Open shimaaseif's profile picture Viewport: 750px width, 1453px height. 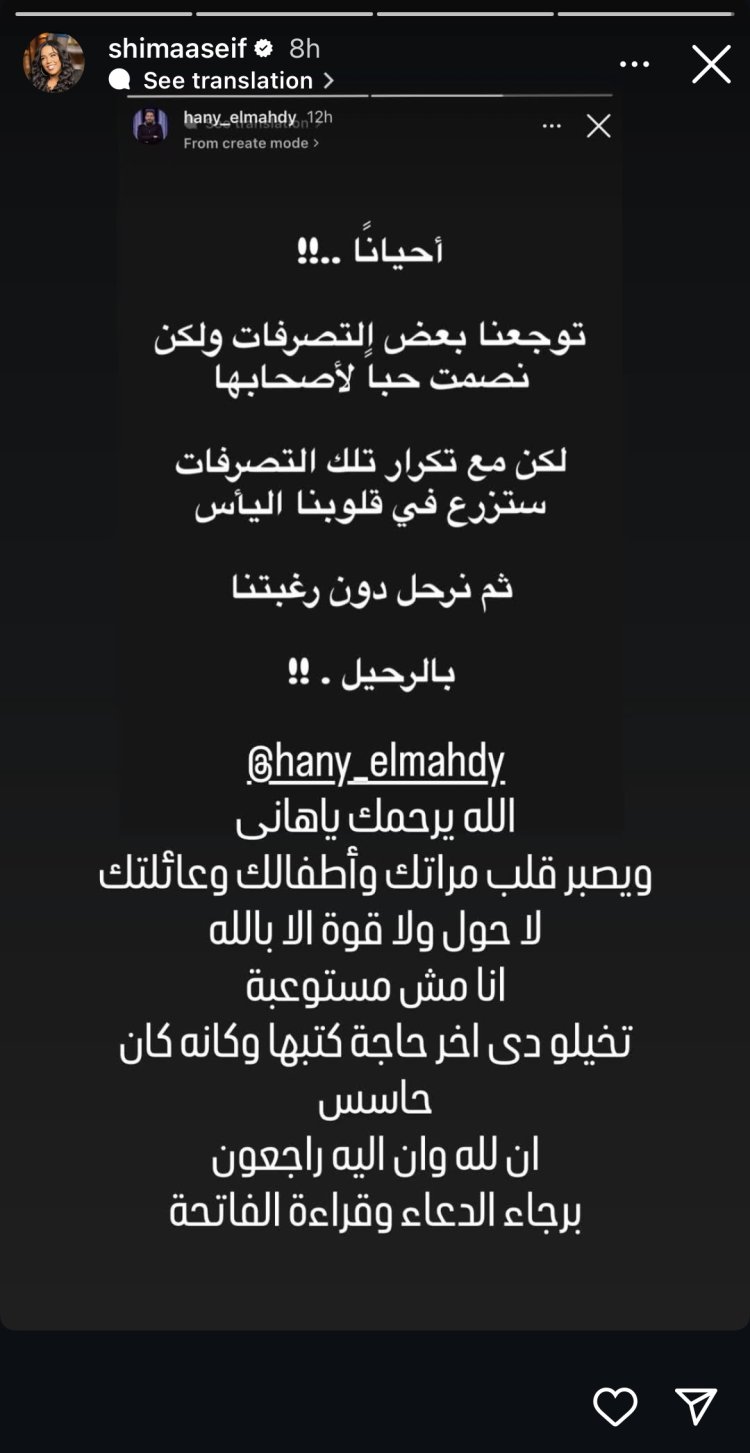[x=54, y=63]
